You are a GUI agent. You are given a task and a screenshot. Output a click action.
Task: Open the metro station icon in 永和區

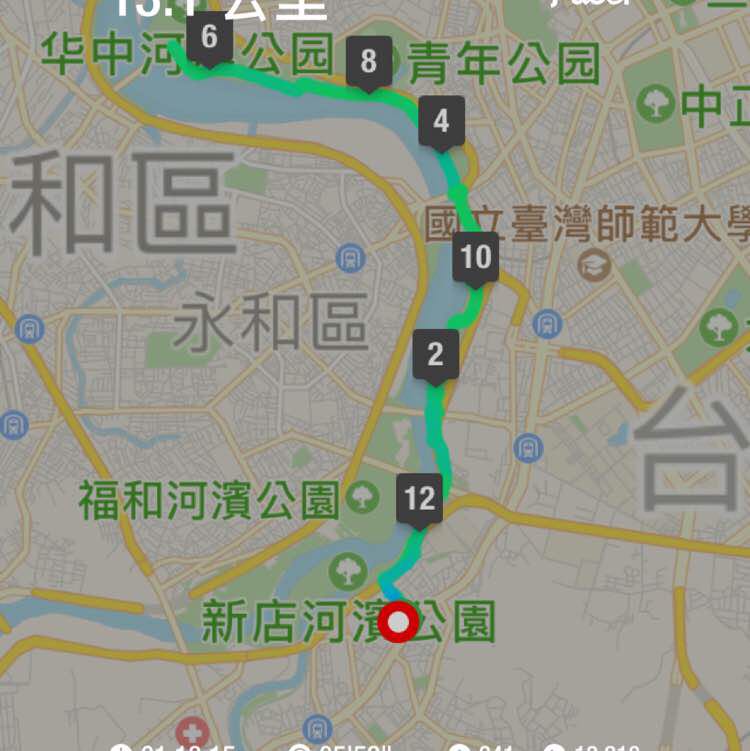click(349, 256)
